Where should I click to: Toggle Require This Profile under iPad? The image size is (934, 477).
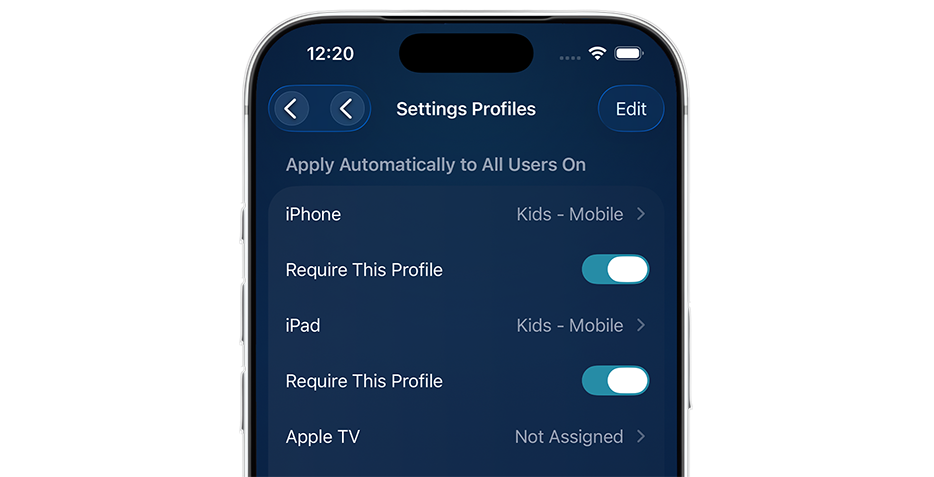(x=615, y=381)
